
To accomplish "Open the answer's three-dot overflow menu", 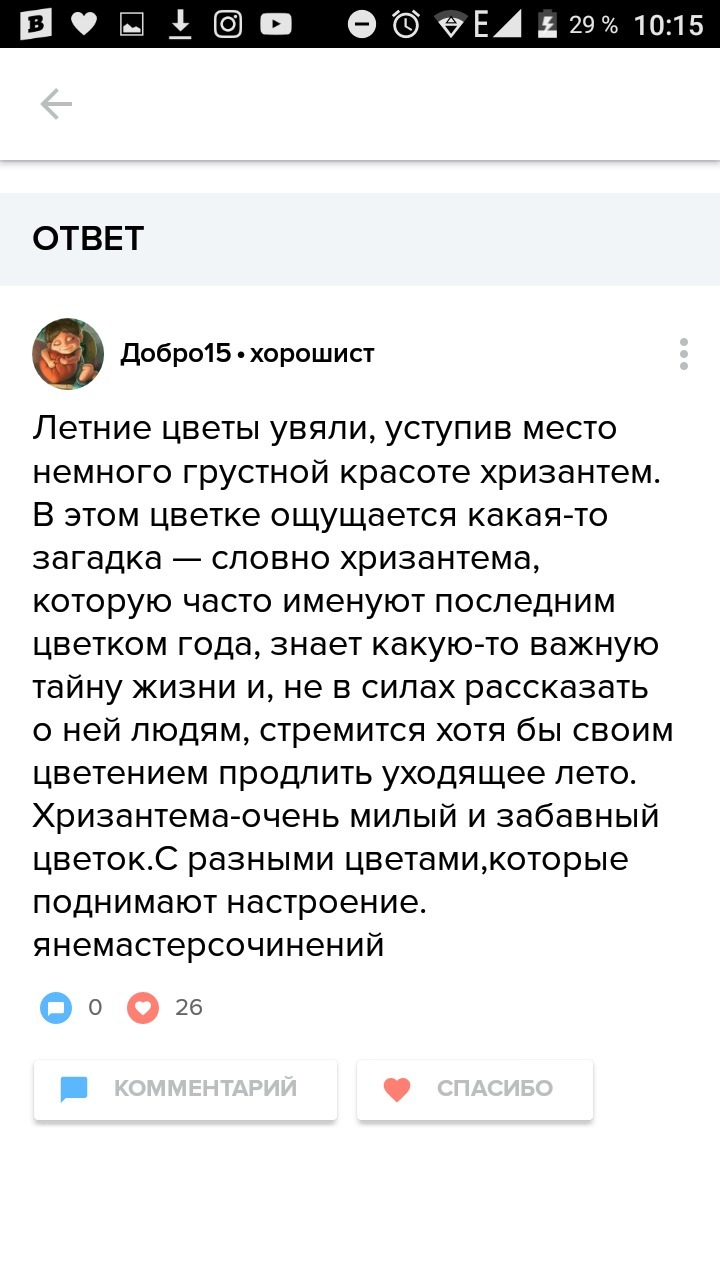I will click(x=684, y=354).
